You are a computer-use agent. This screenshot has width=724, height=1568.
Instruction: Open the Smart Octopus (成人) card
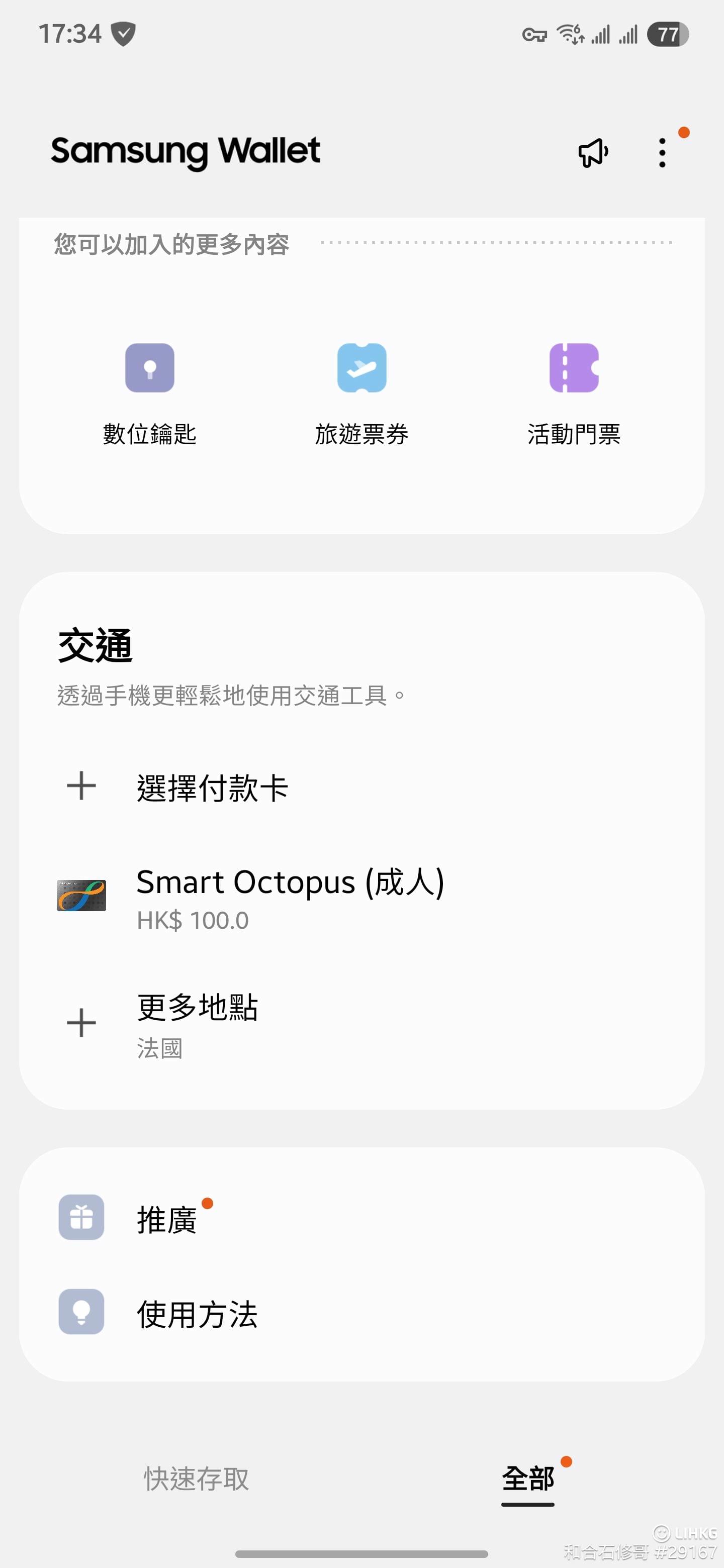point(361,897)
